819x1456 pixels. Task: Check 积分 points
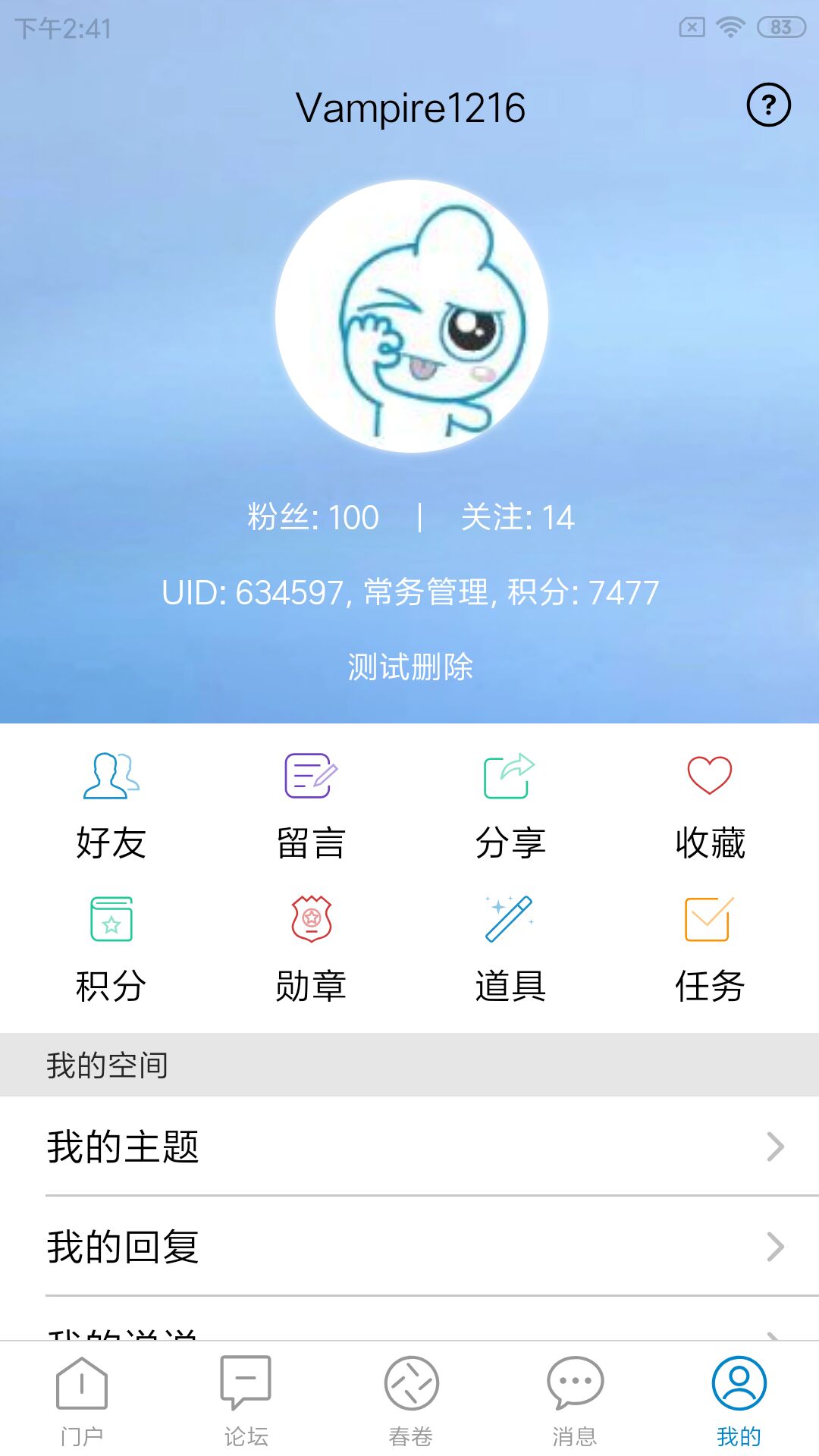(x=111, y=949)
